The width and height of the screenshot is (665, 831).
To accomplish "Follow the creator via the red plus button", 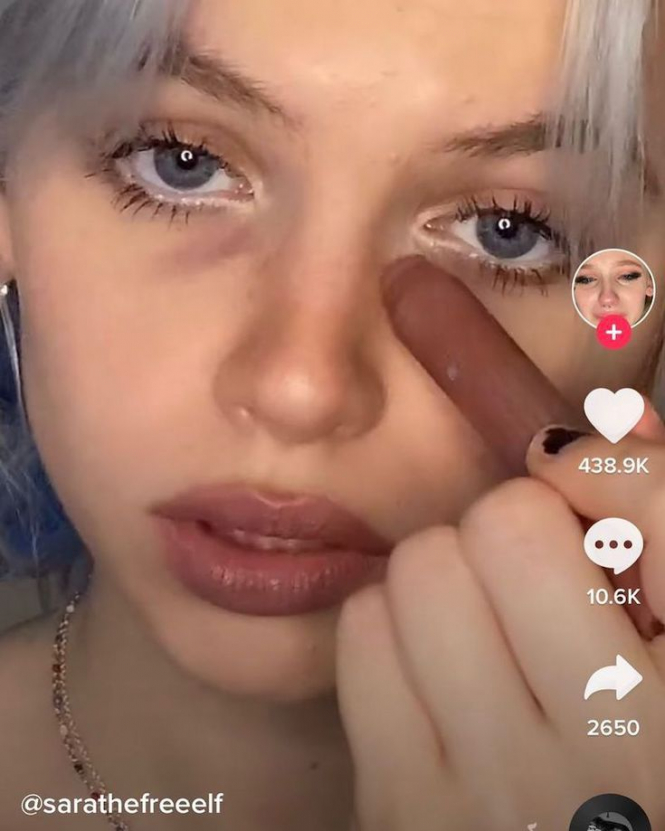I will (613, 332).
